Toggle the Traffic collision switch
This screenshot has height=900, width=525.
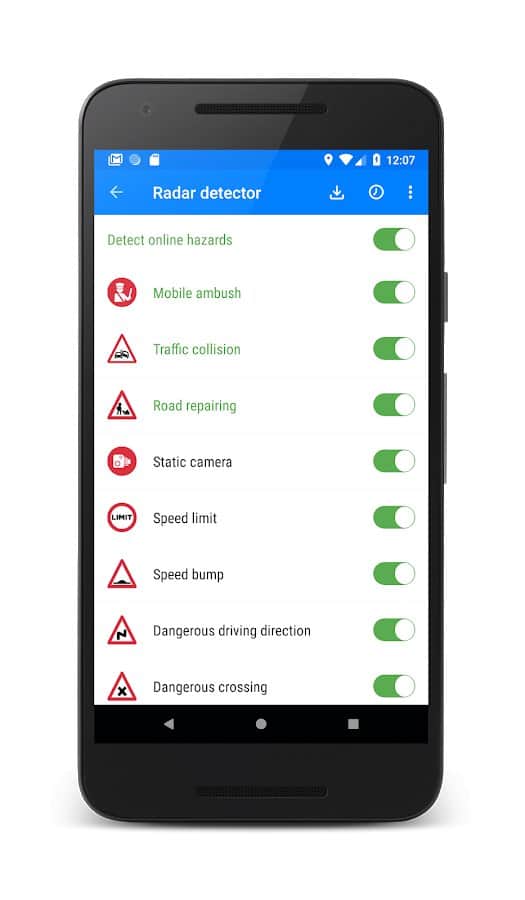[394, 349]
